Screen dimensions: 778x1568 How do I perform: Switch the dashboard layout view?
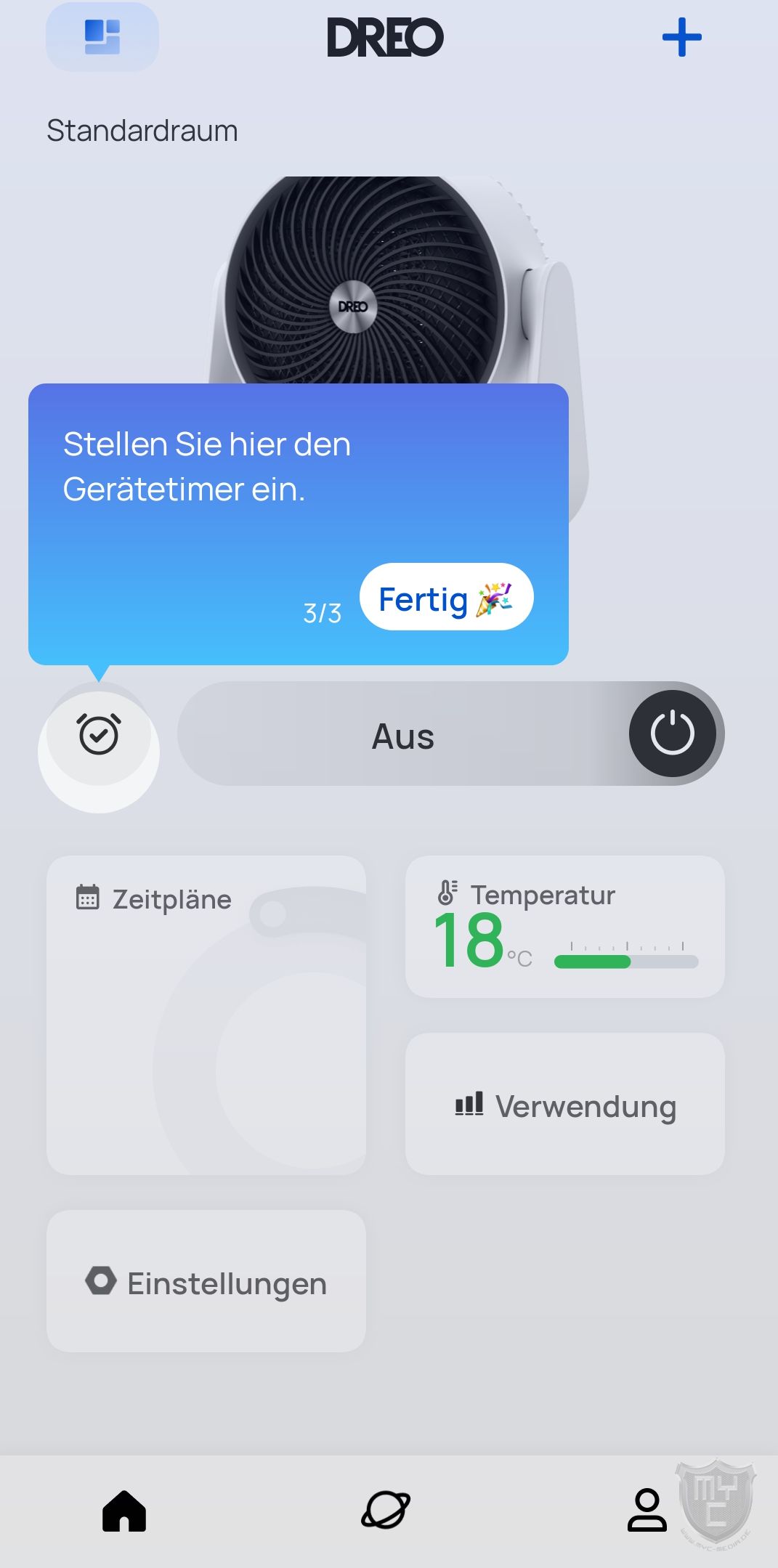coord(102,37)
